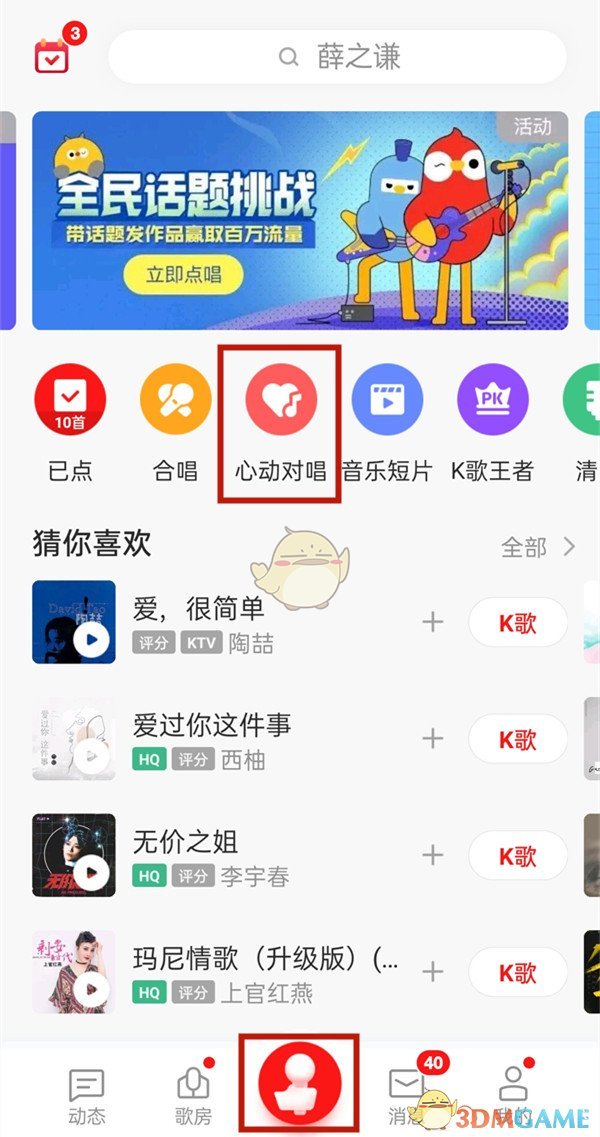Start K歌 for 玛尼情歌（升级版）
The width and height of the screenshot is (600, 1137).
pyautogui.click(x=518, y=972)
